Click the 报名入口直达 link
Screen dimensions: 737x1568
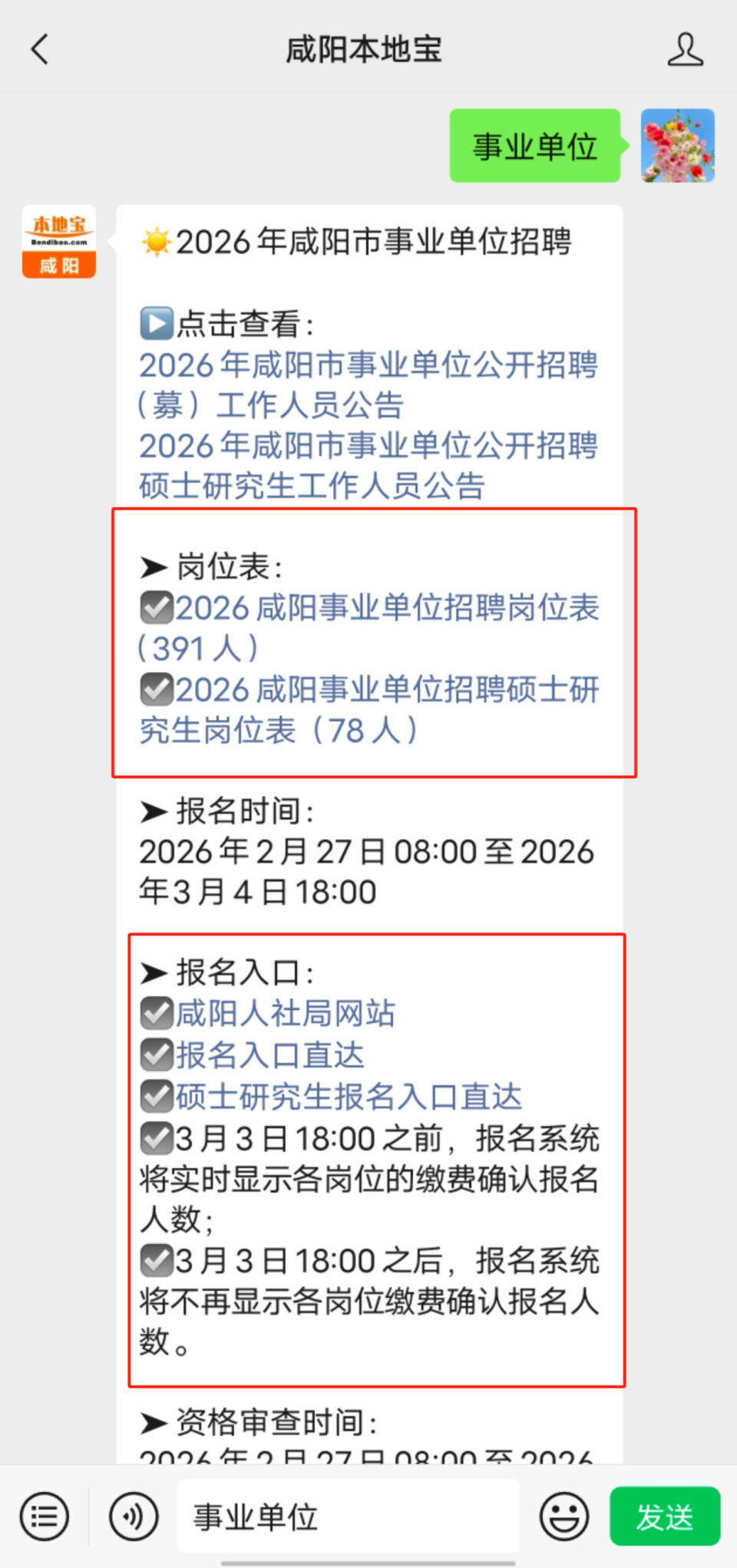point(270,1055)
